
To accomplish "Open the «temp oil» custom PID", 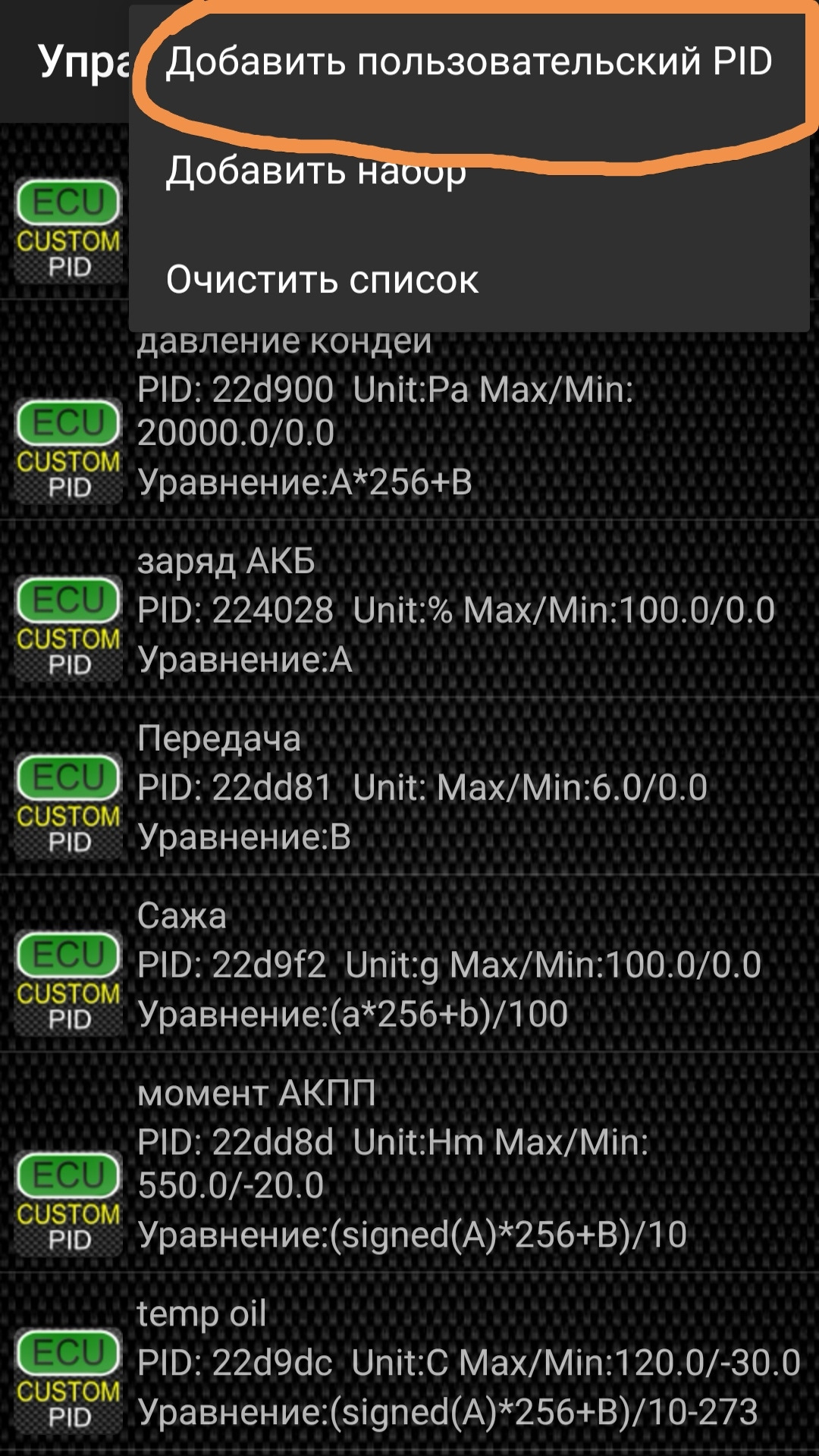I will (x=409, y=1363).
